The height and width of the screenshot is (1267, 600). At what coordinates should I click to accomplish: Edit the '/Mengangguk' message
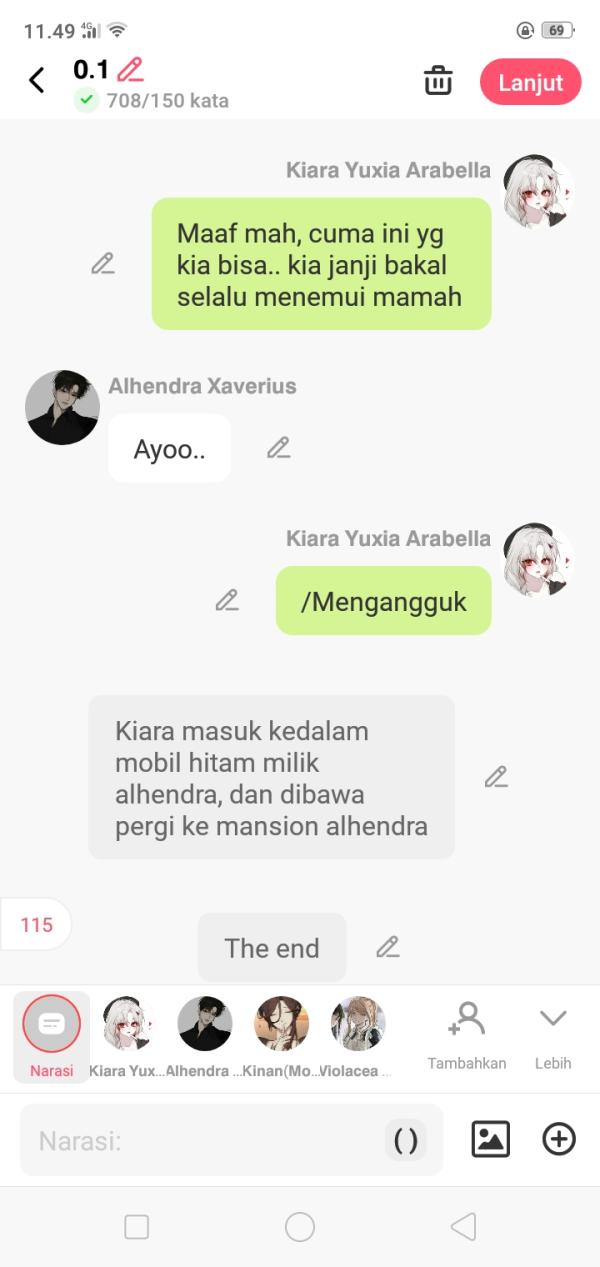(x=227, y=600)
